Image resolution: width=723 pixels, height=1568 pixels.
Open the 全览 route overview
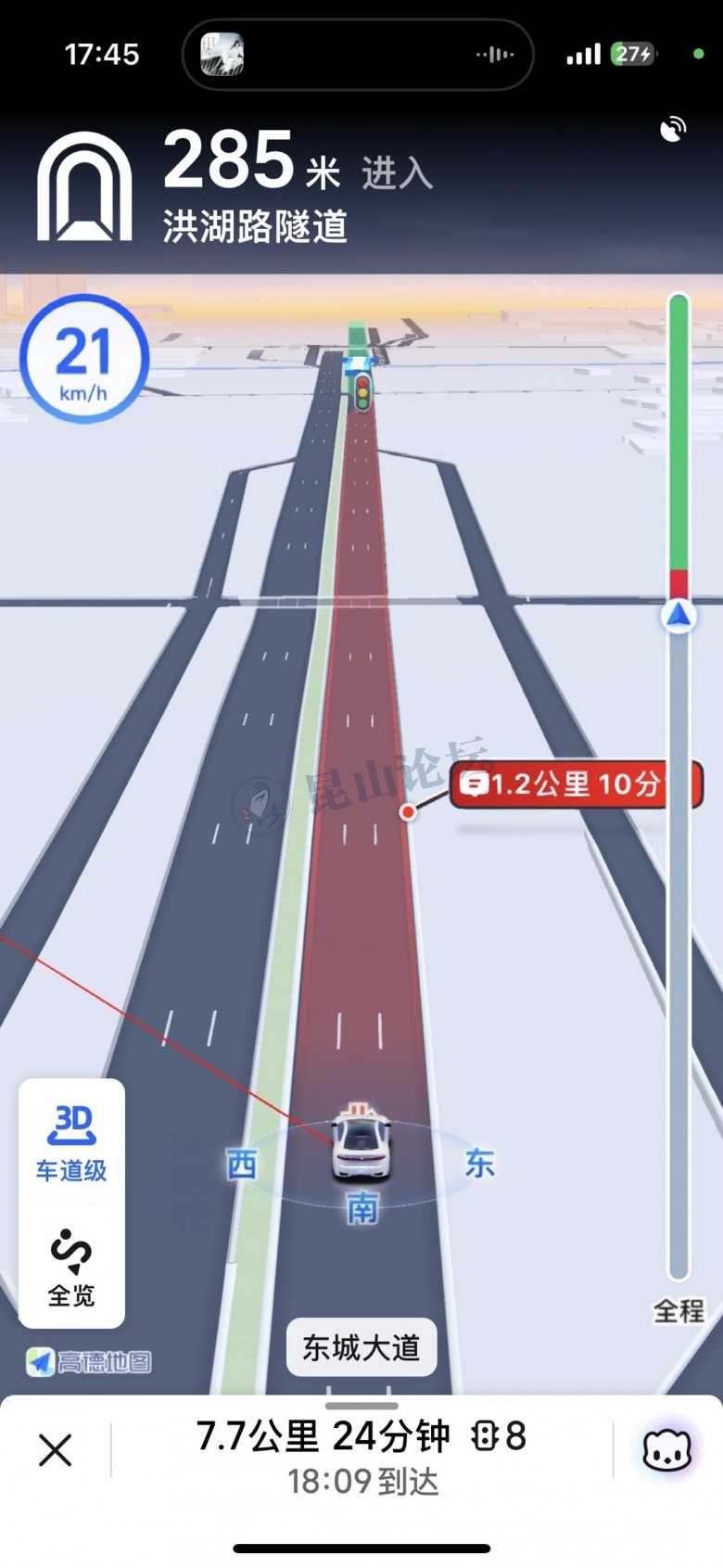pos(71,1268)
